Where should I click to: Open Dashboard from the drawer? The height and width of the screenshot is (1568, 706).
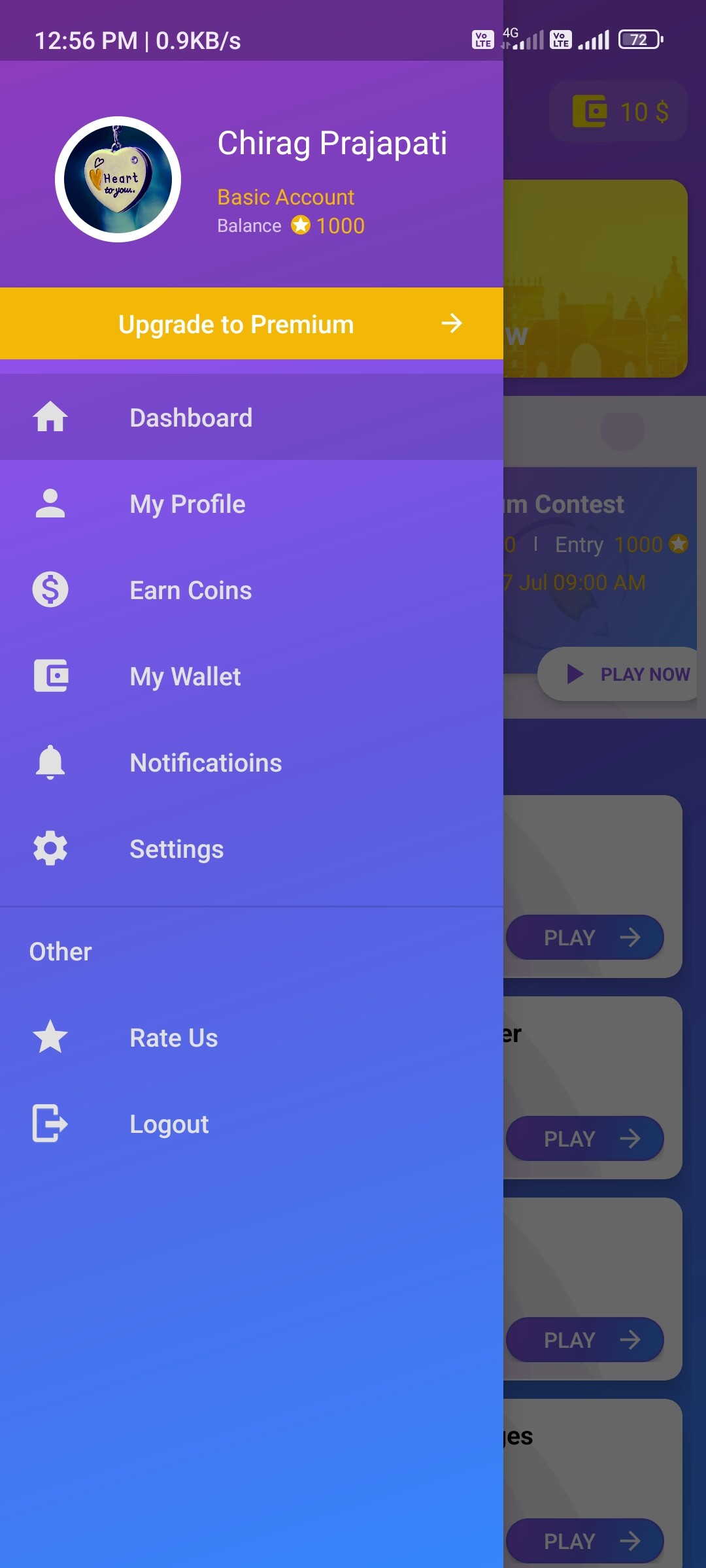pyautogui.click(x=191, y=418)
